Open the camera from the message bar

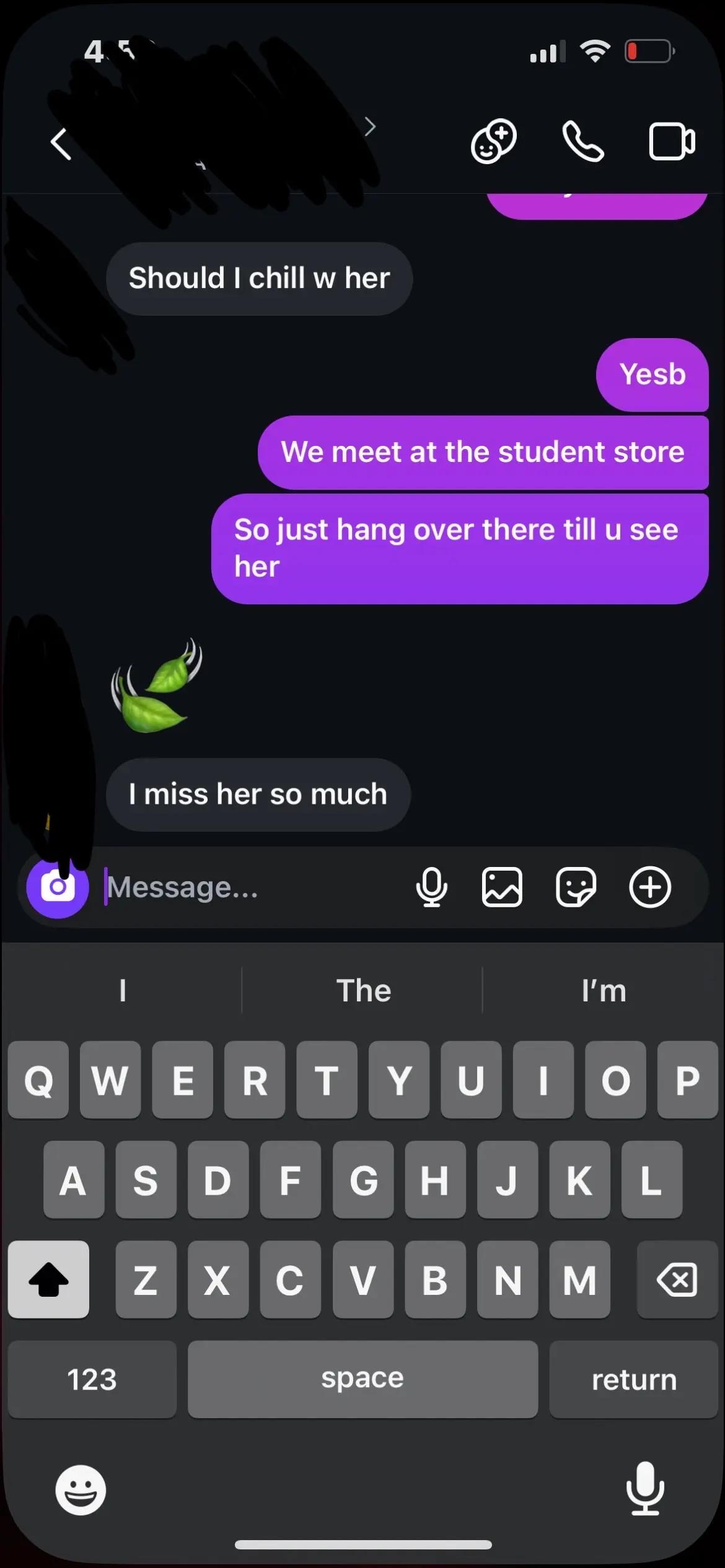[58, 887]
